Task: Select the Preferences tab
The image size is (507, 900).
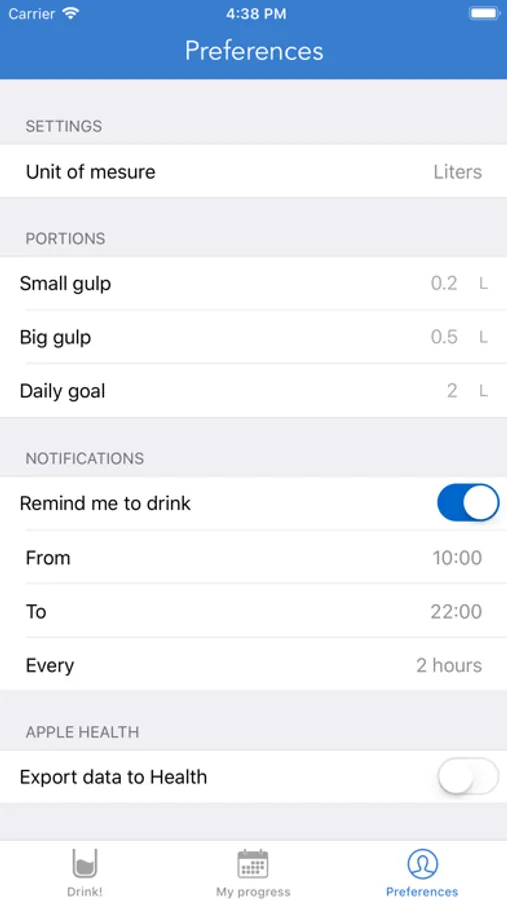Action: [422, 871]
